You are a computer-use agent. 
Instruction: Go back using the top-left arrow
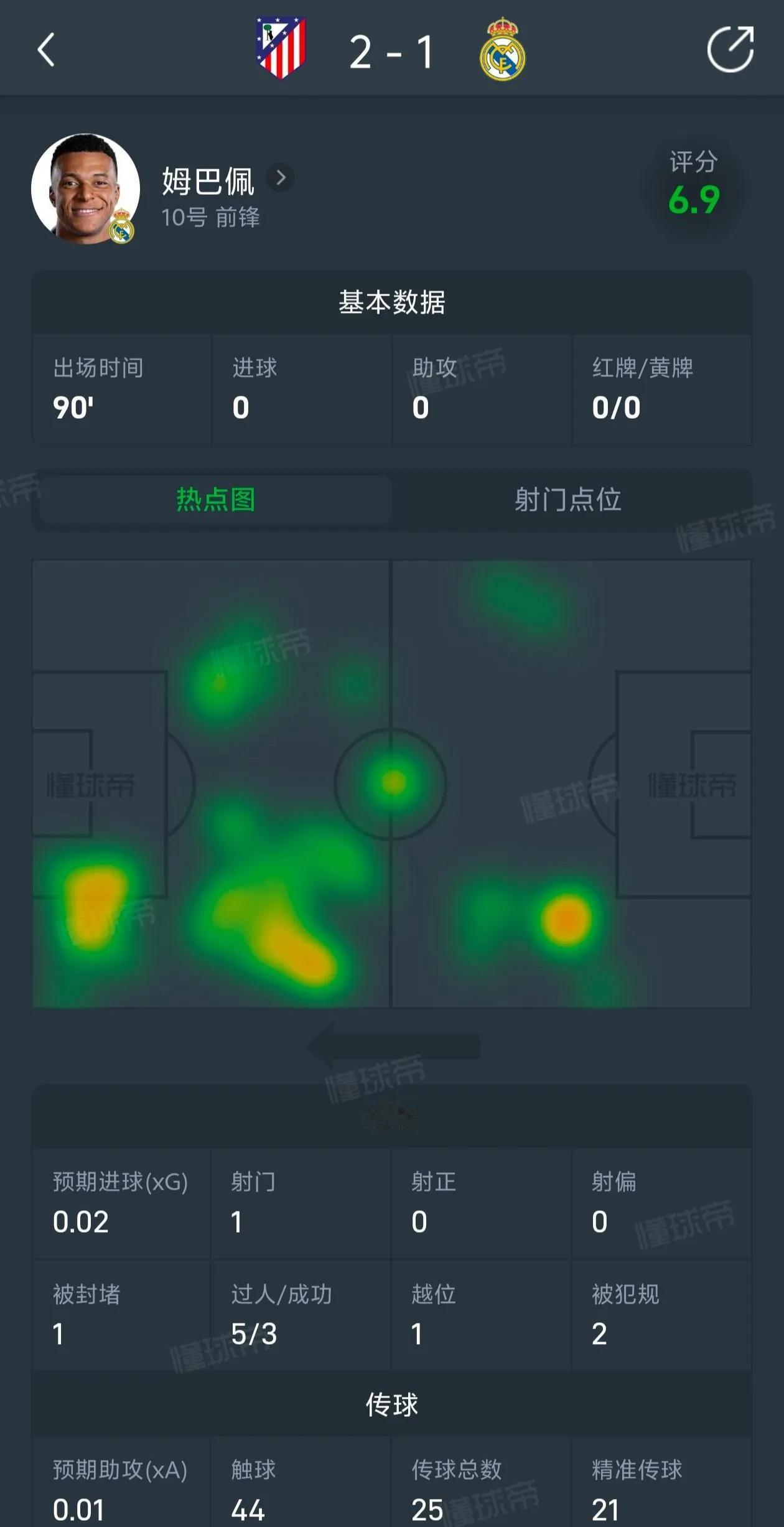pyautogui.click(x=46, y=50)
